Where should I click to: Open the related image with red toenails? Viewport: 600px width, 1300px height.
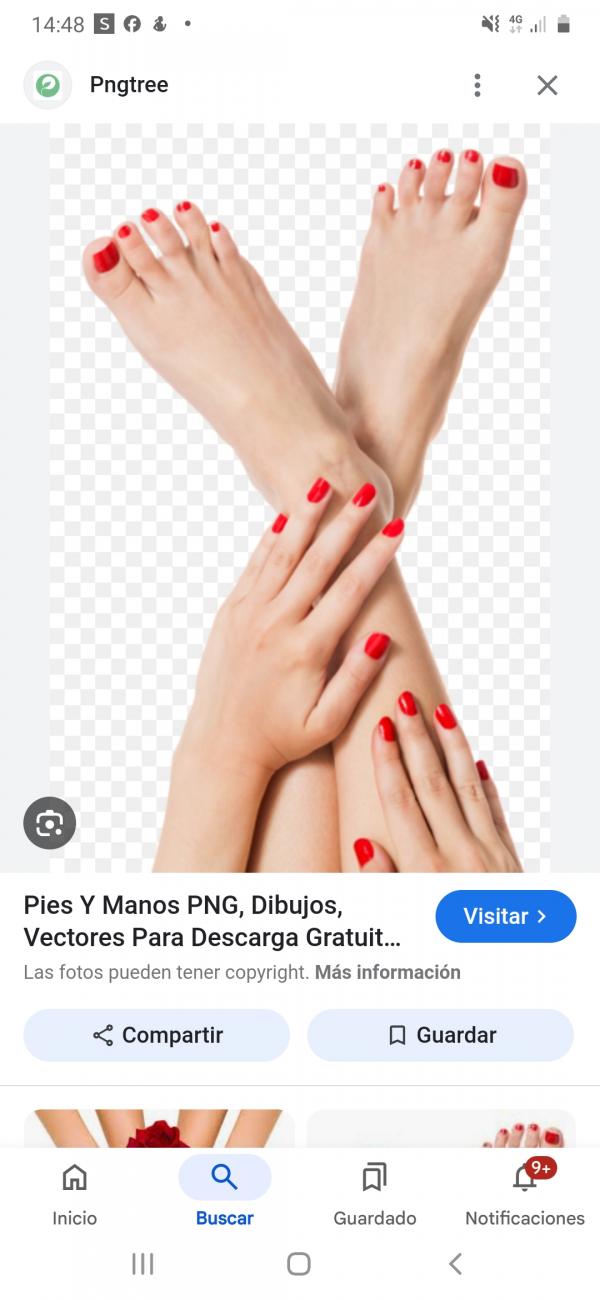pyautogui.click(x=440, y=1129)
